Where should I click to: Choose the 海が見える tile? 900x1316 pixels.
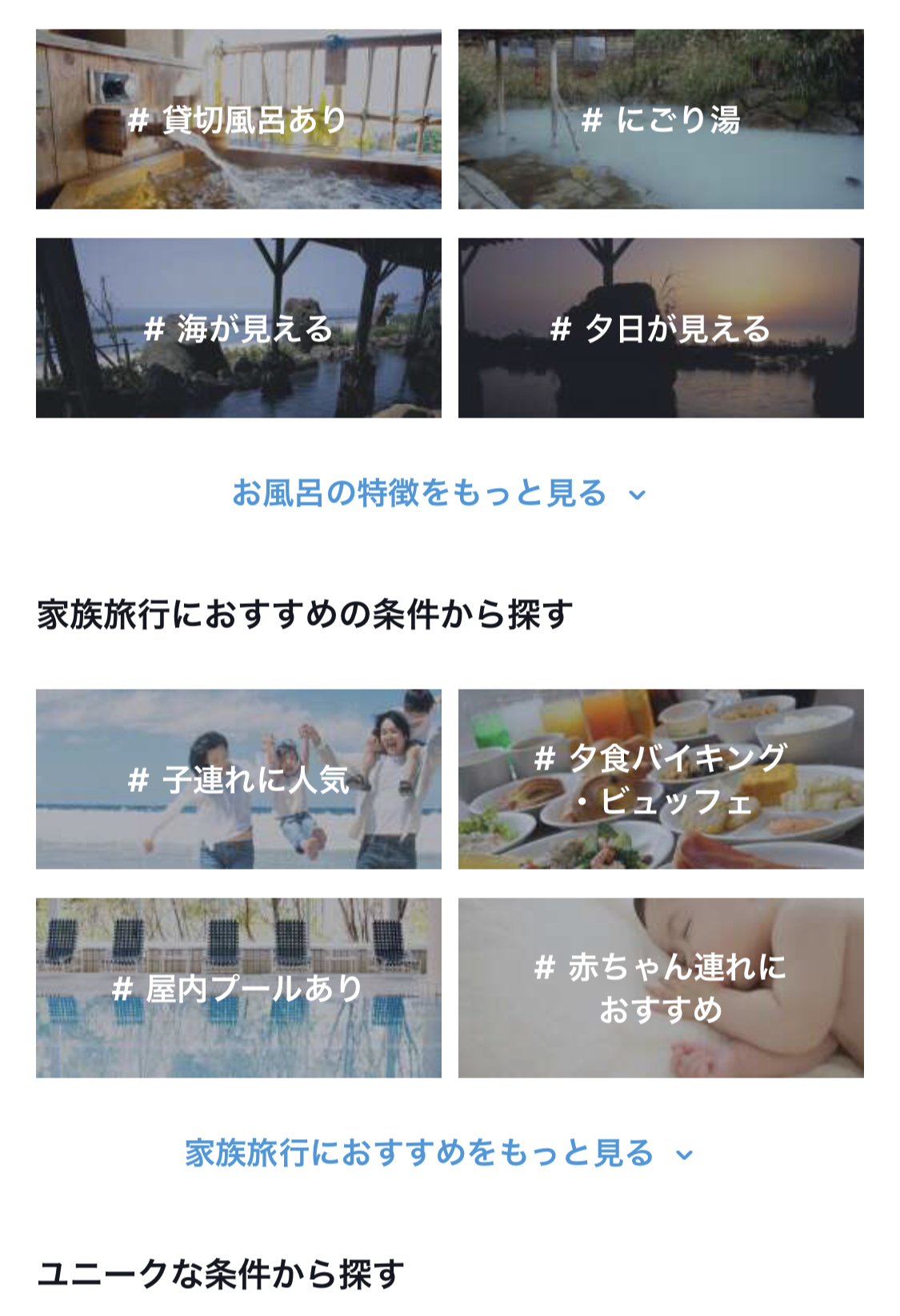pos(238,328)
